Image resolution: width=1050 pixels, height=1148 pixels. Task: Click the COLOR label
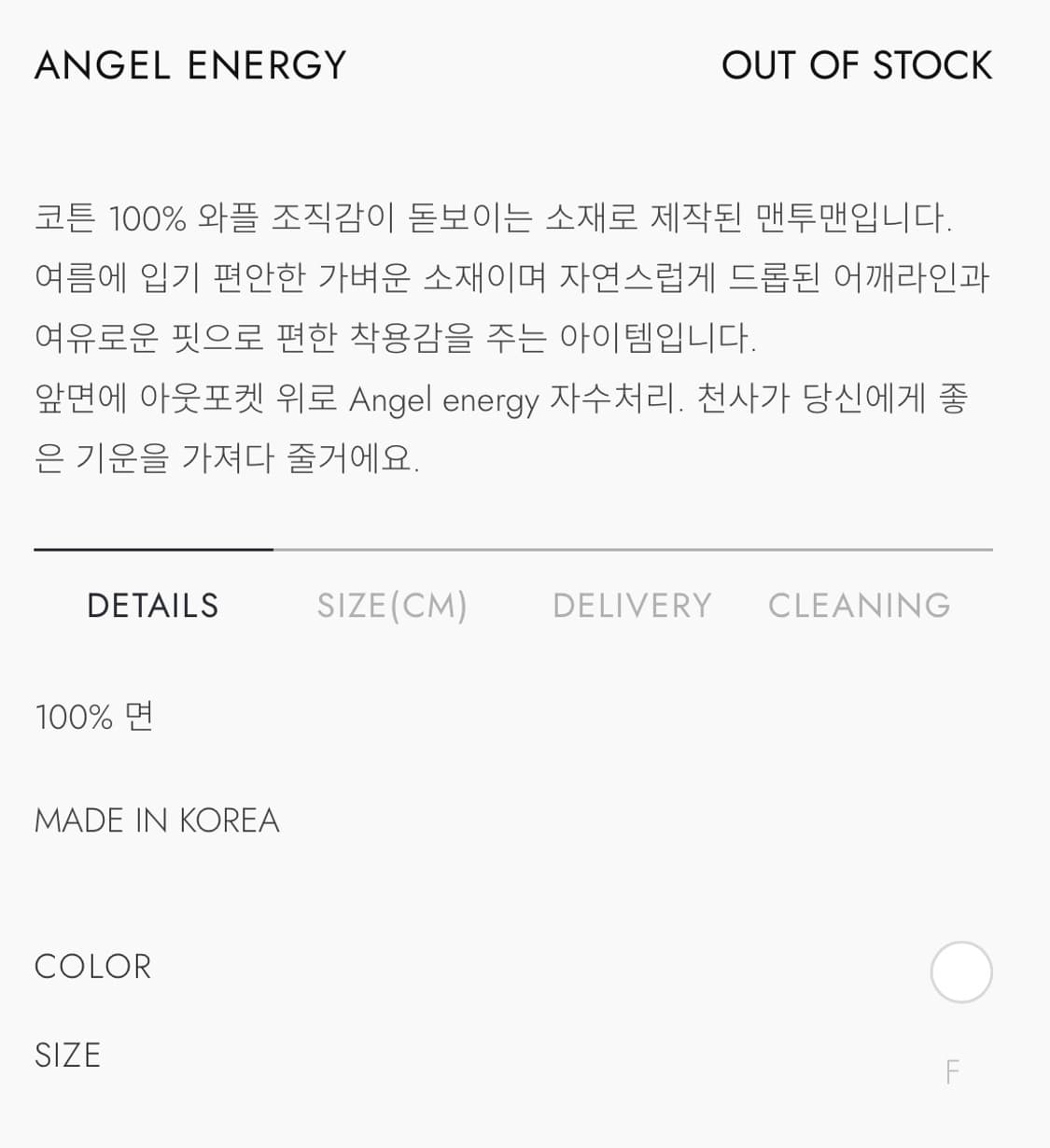(x=92, y=965)
